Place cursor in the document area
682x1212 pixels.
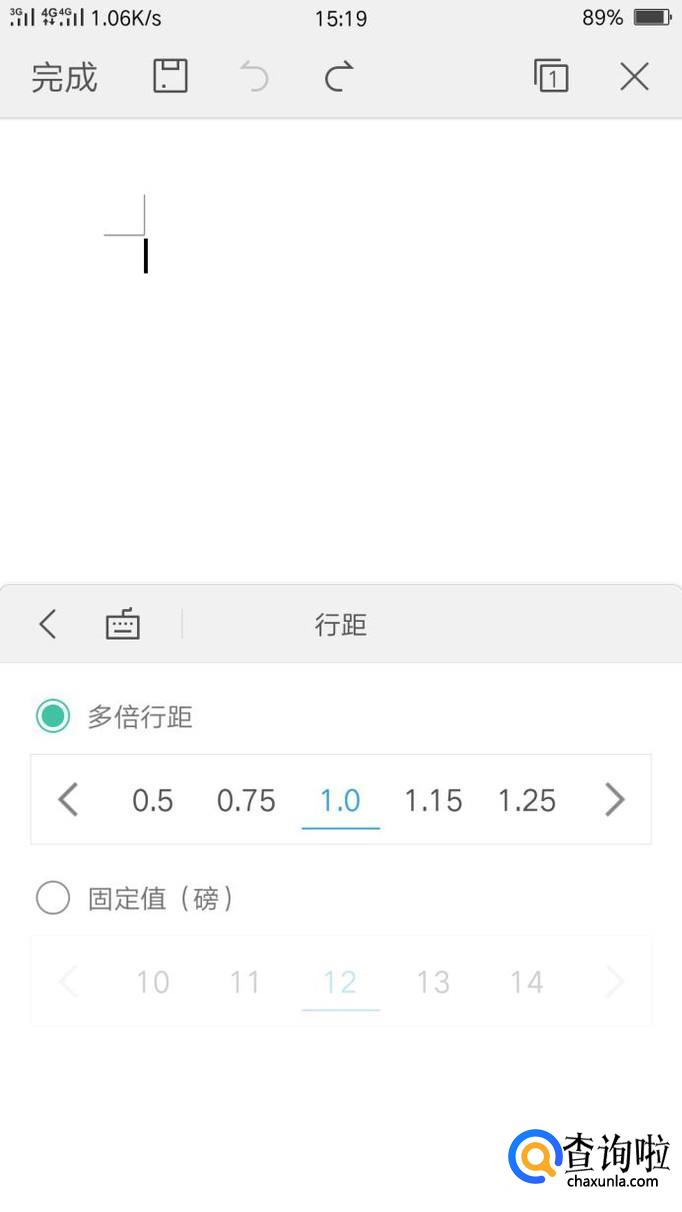pyautogui.click(x=340, y=380)
